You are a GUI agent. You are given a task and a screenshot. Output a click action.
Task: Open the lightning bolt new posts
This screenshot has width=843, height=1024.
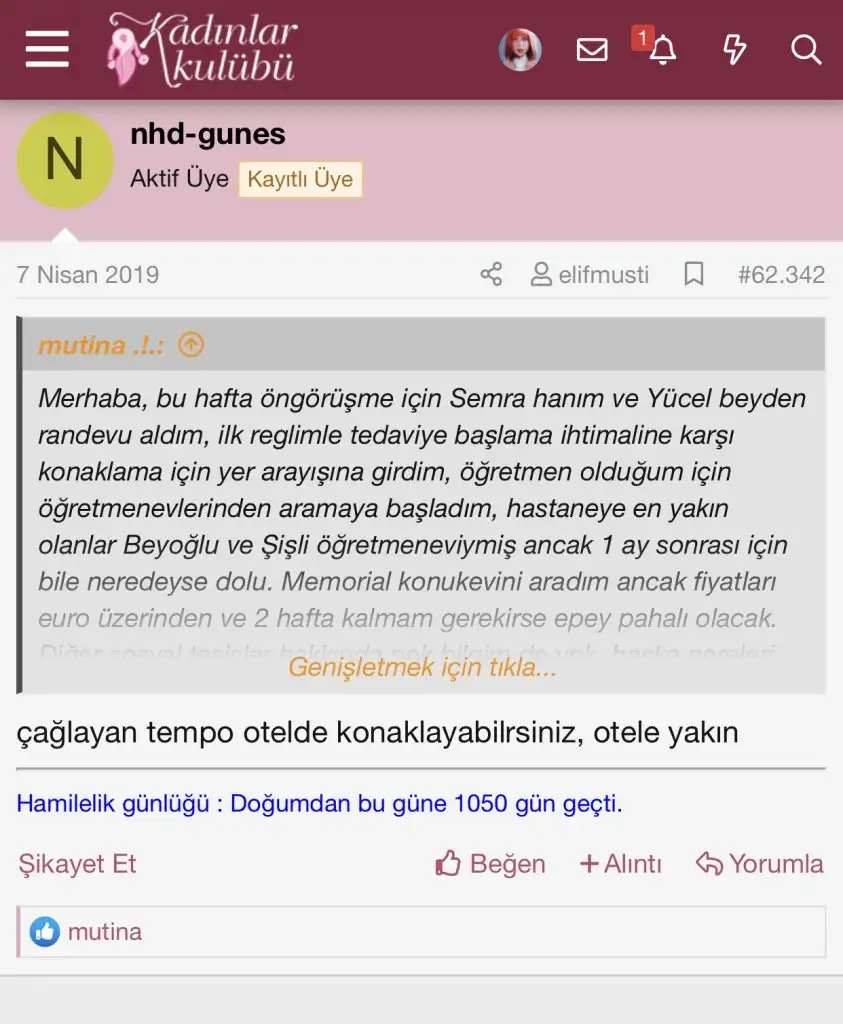point(735,49)
